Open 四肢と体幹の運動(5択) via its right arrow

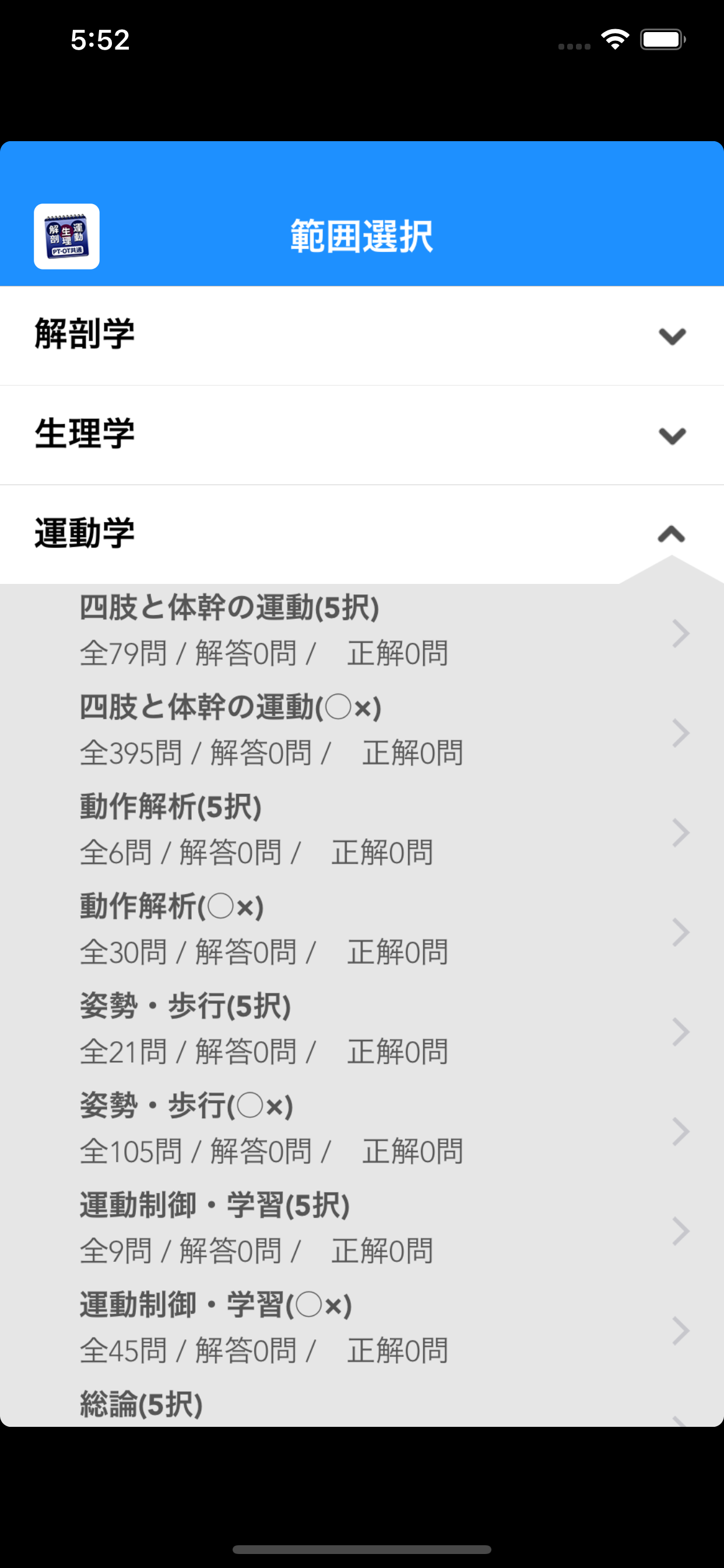(680, 633)
